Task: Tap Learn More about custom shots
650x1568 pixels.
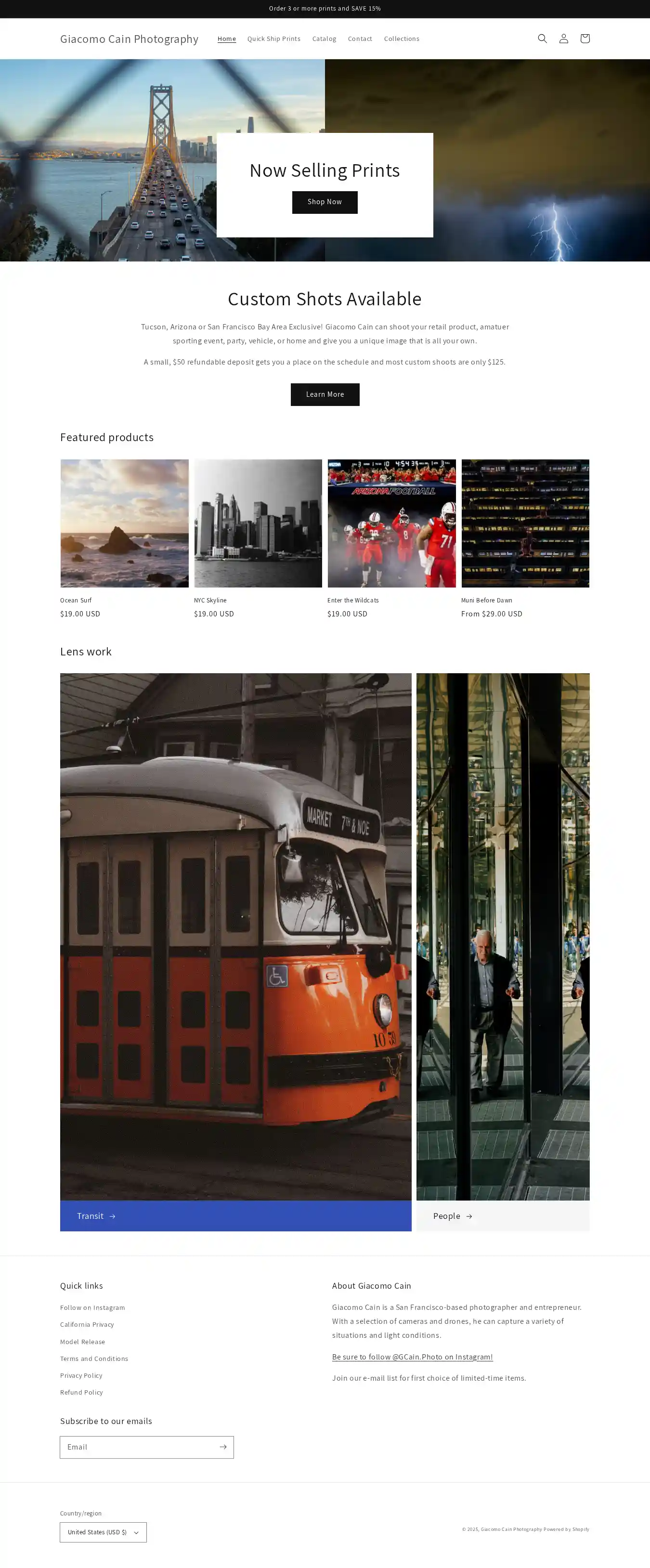Action: pyautogui.click(x=325, y=394)
